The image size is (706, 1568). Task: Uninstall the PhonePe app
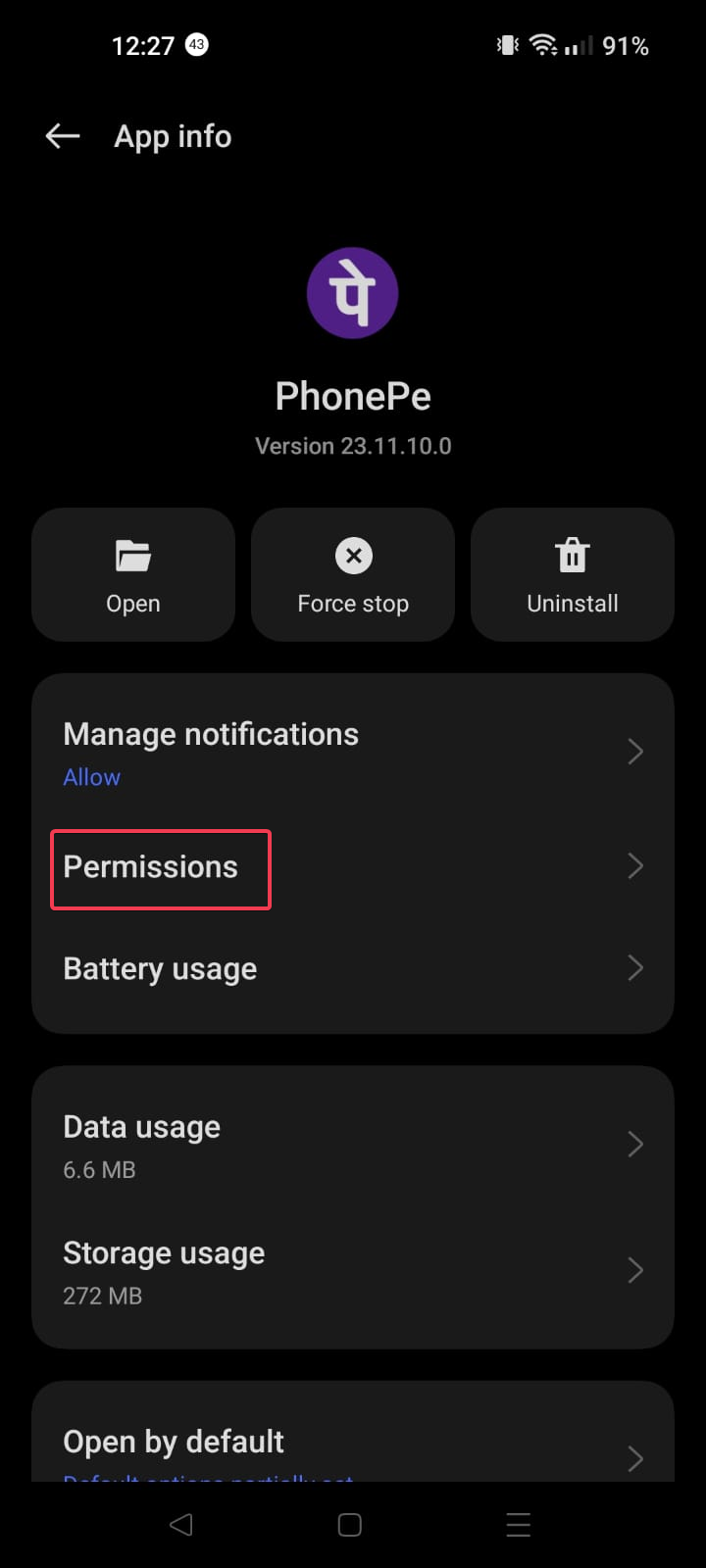coord(573,574)
